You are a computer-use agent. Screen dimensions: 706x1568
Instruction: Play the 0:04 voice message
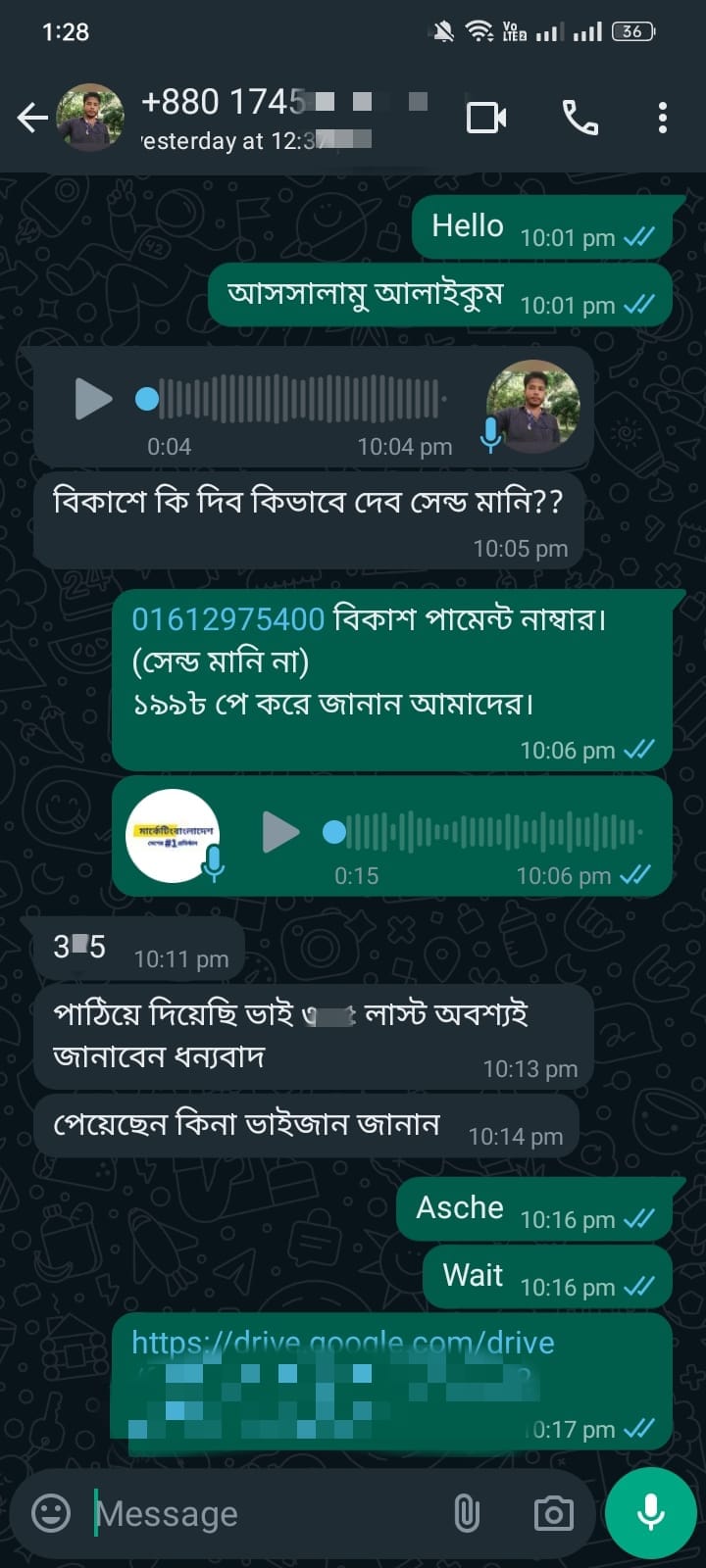point(93,399)
